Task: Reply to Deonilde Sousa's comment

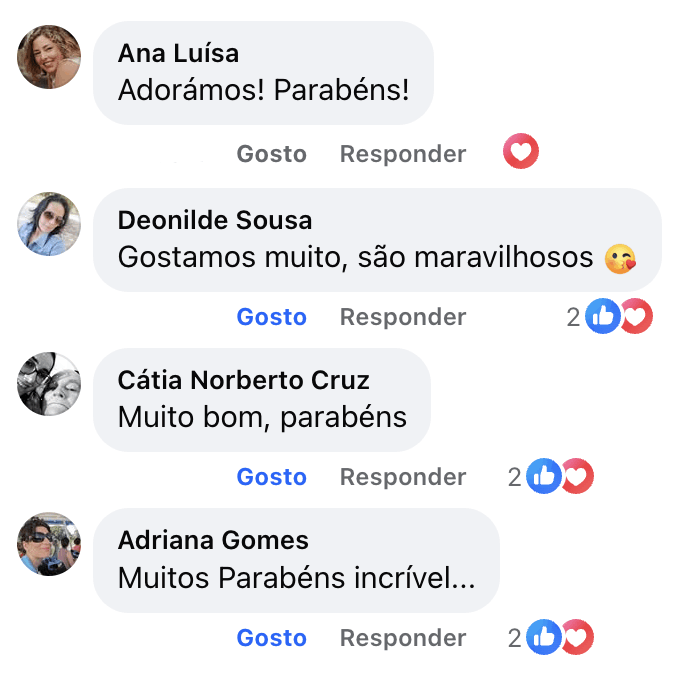Action: 402,317
